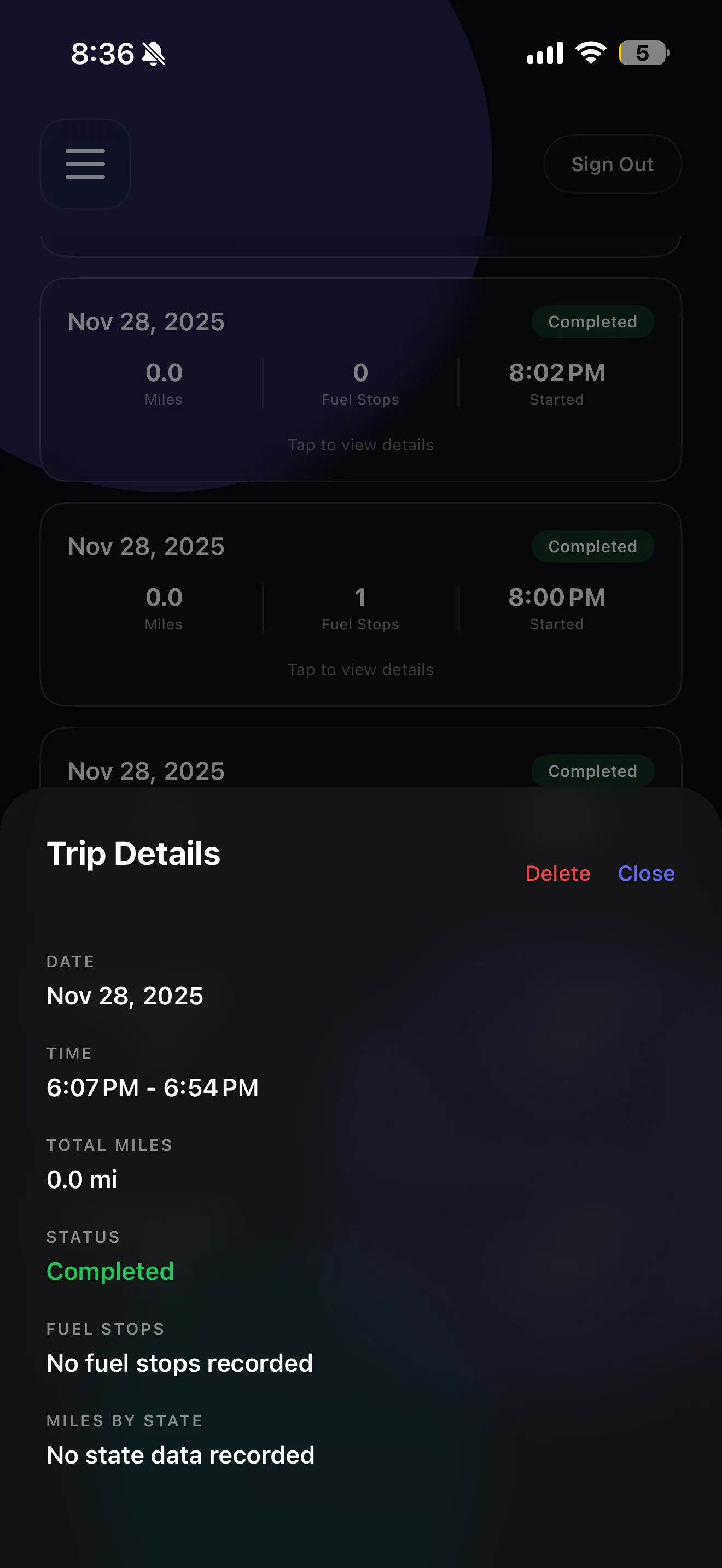This screenshot has height=1568, width=722.
Task: Tap the clock showing 8:36
Action: 101,54
